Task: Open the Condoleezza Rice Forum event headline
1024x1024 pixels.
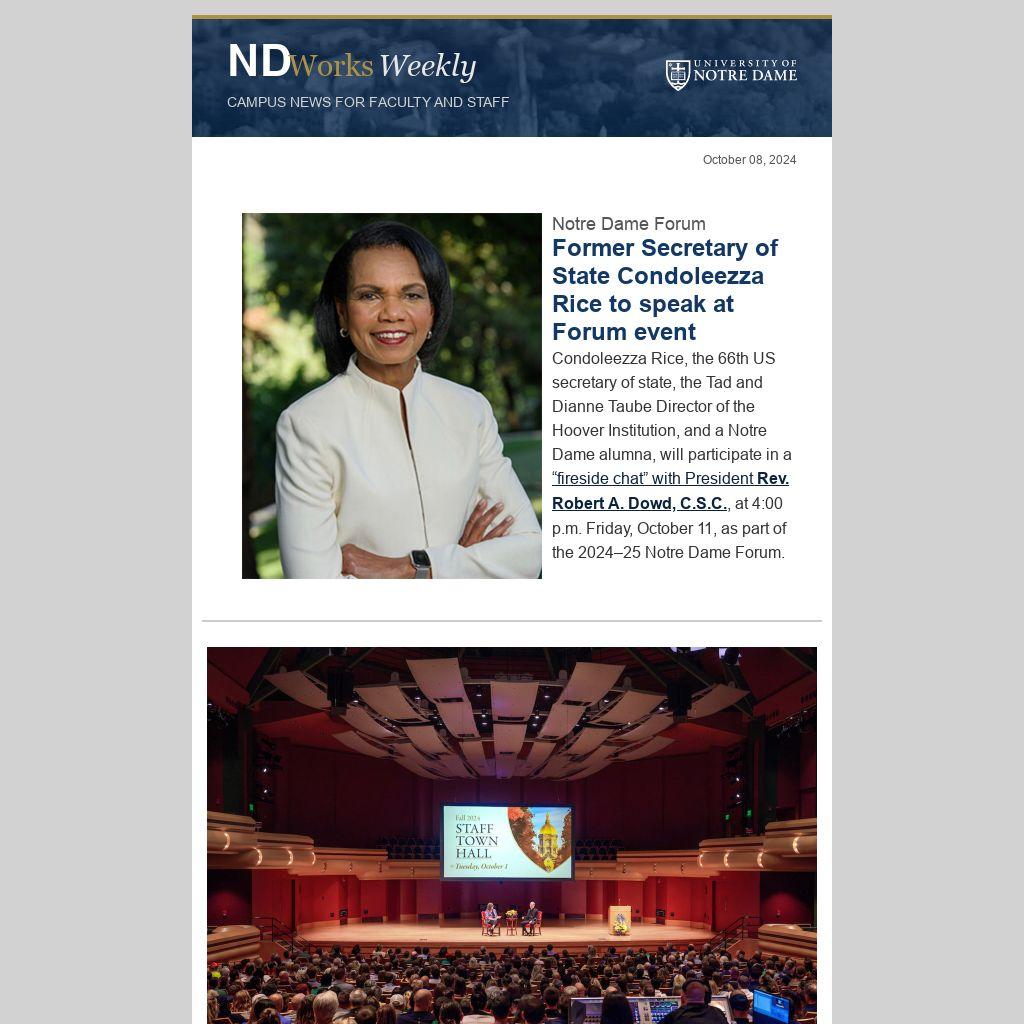Action: coord(664,289)
